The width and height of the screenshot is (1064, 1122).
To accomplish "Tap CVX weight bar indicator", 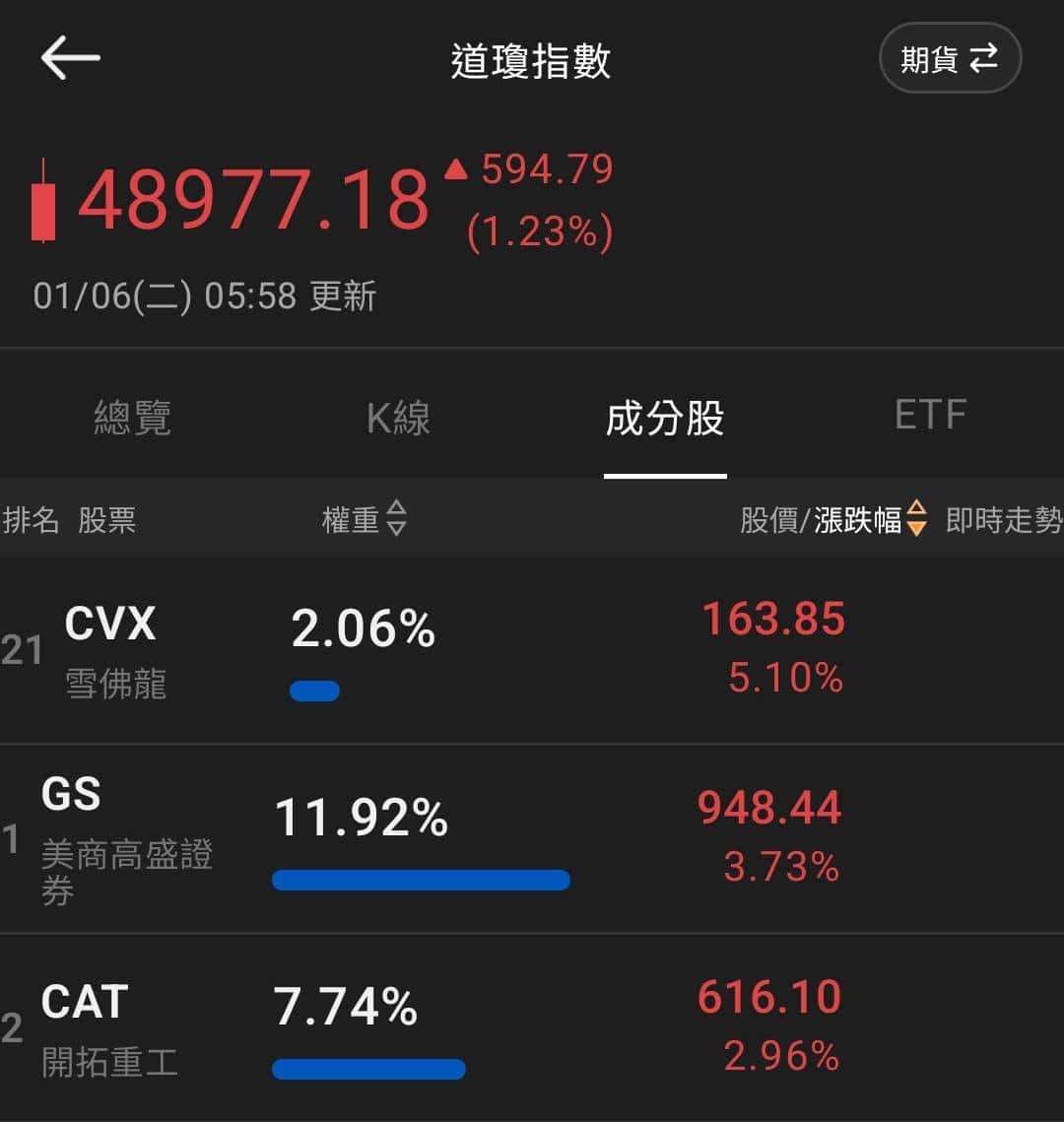I will 313,692.
